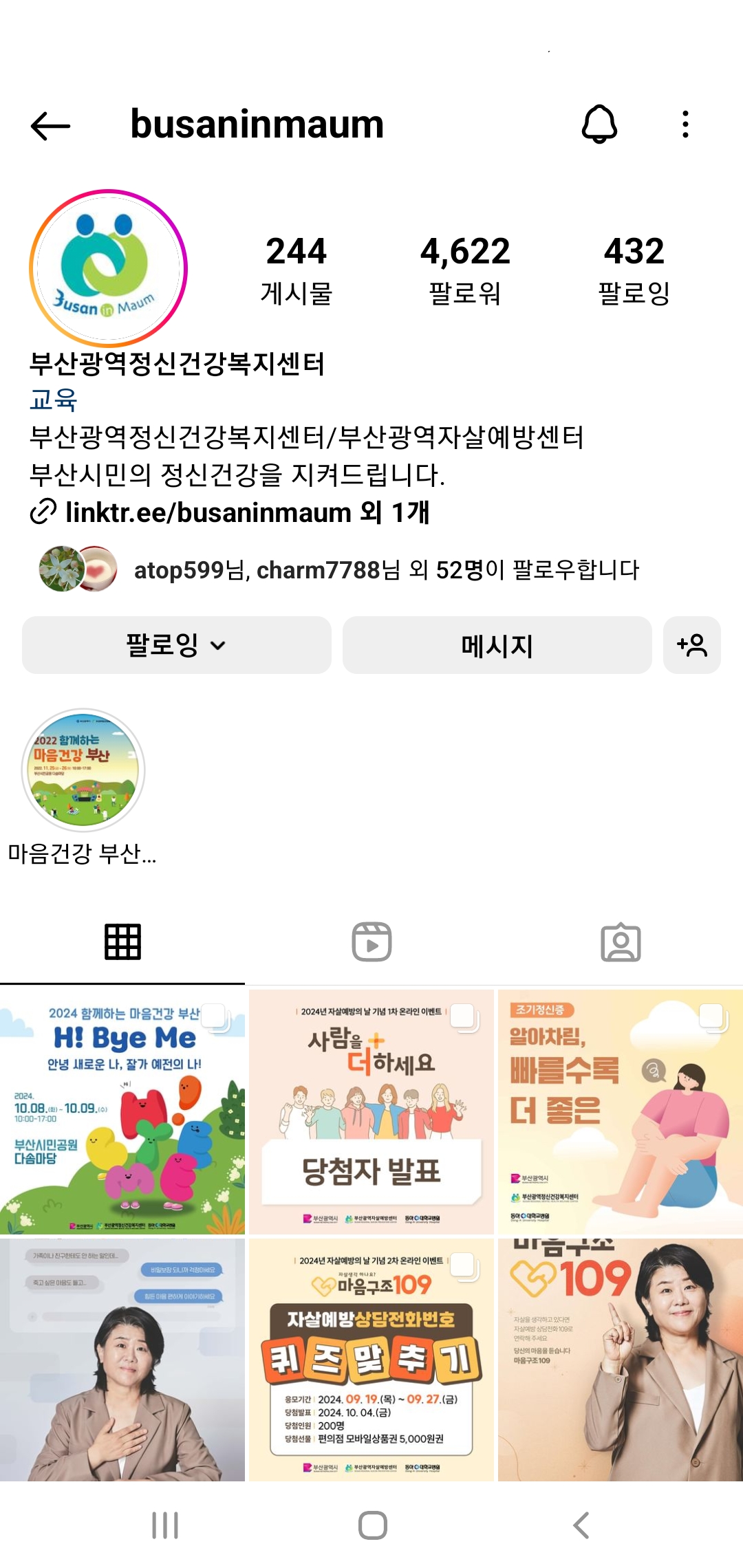Switch to the Reels tab
Viewport: 743px width, 1568px height.
coord(371,942)
